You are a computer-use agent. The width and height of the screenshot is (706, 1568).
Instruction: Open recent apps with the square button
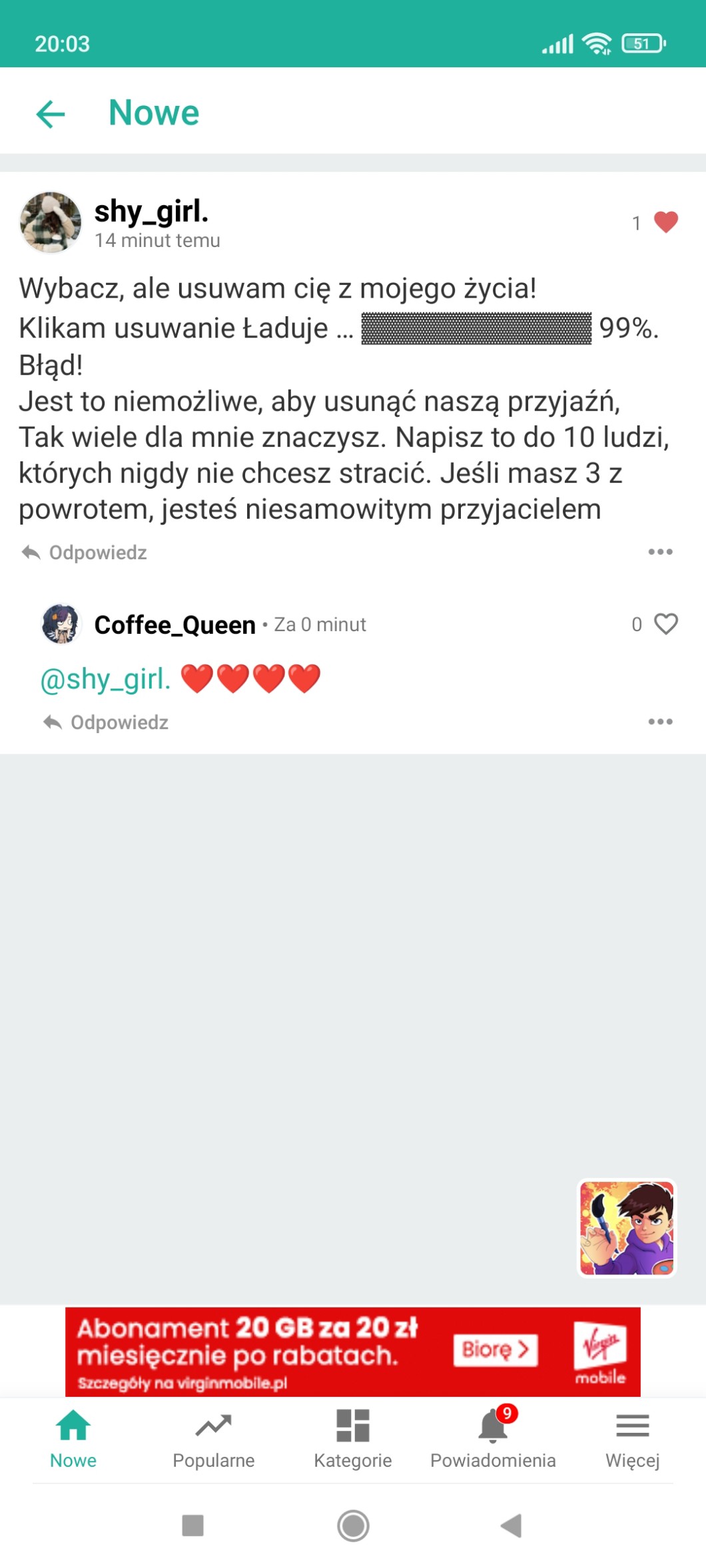[x=193, y=1525]
